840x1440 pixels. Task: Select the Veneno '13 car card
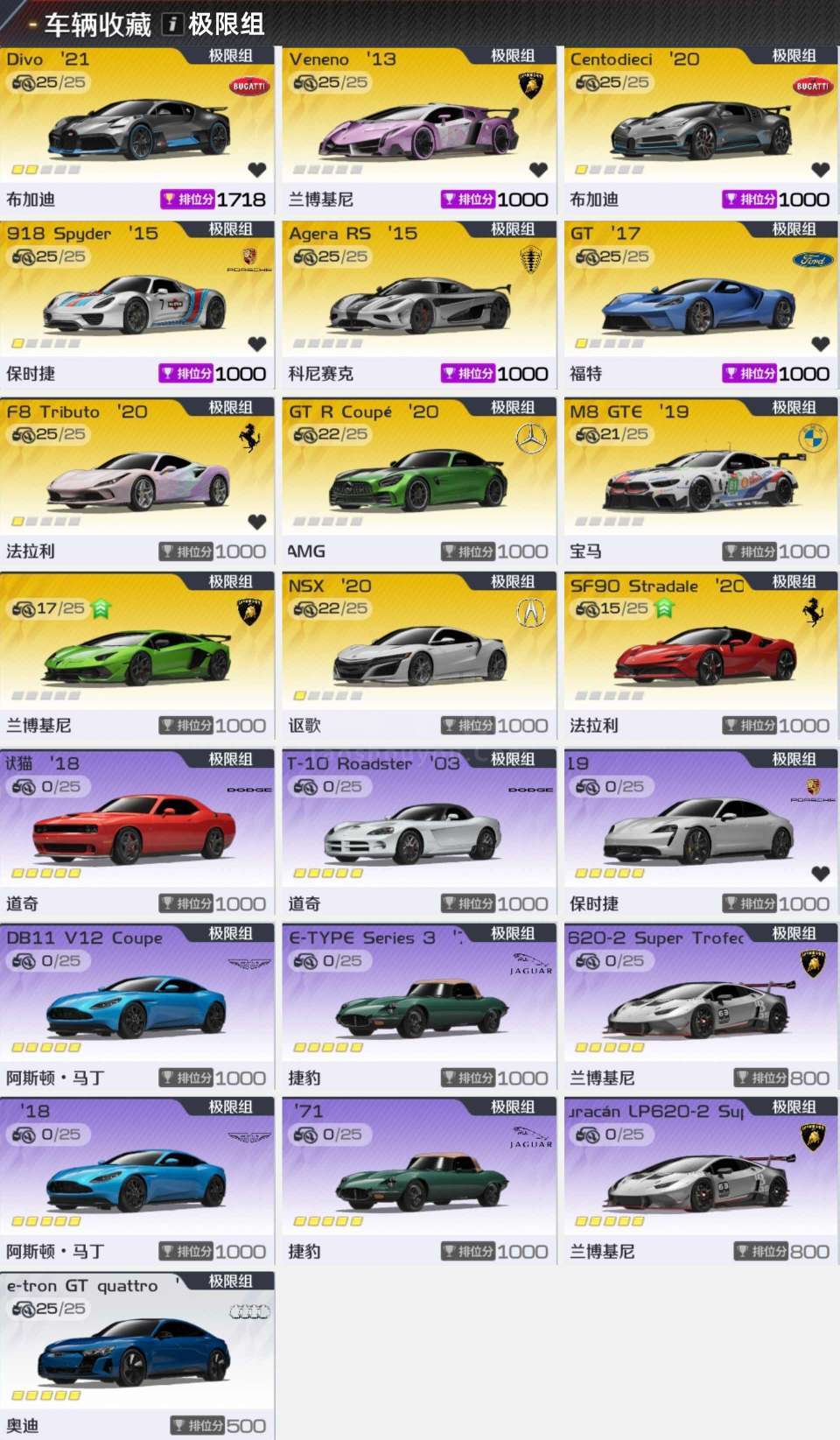(x=419, y=130)
